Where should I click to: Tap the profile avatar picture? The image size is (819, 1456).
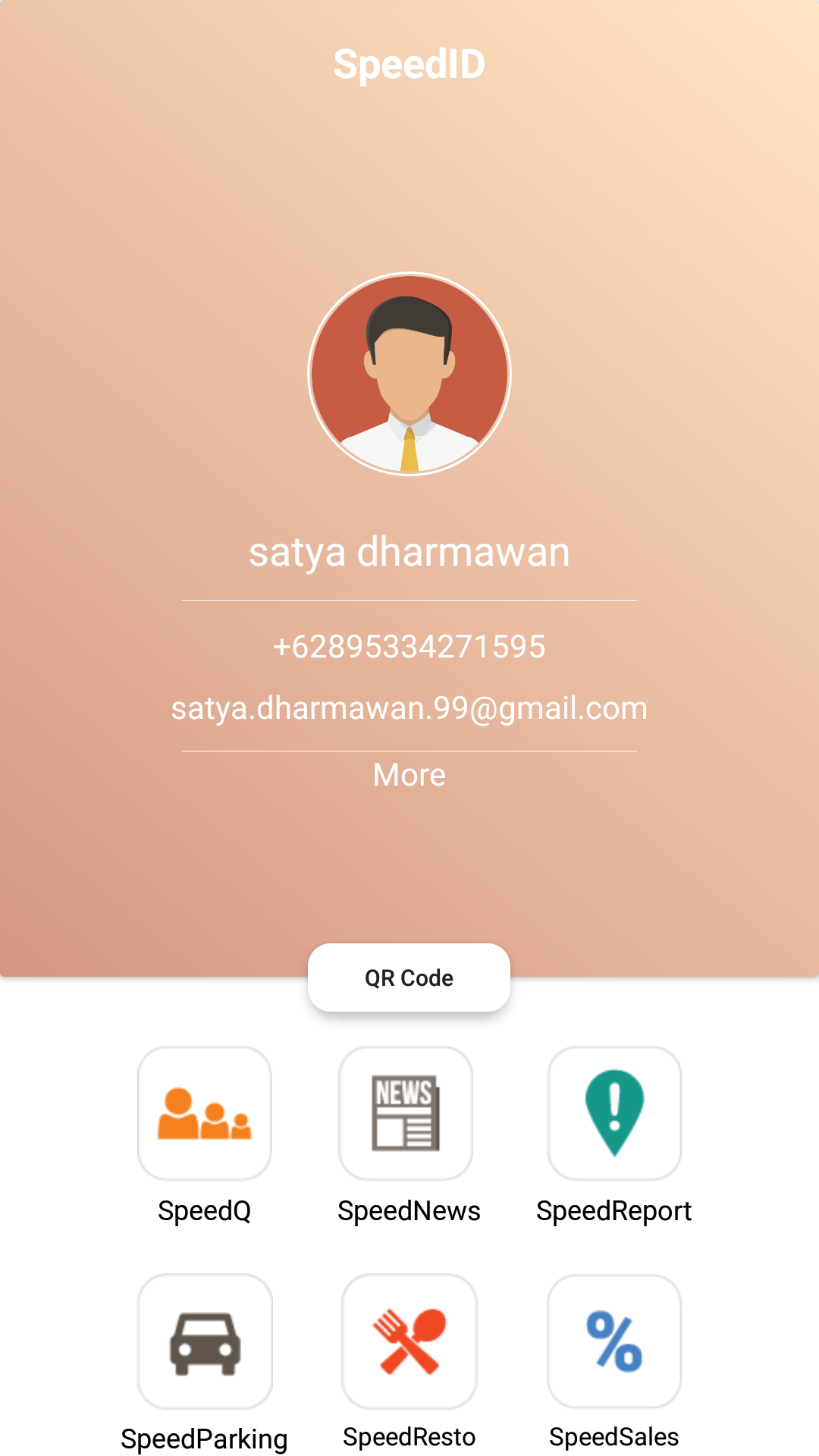point(409,374)
